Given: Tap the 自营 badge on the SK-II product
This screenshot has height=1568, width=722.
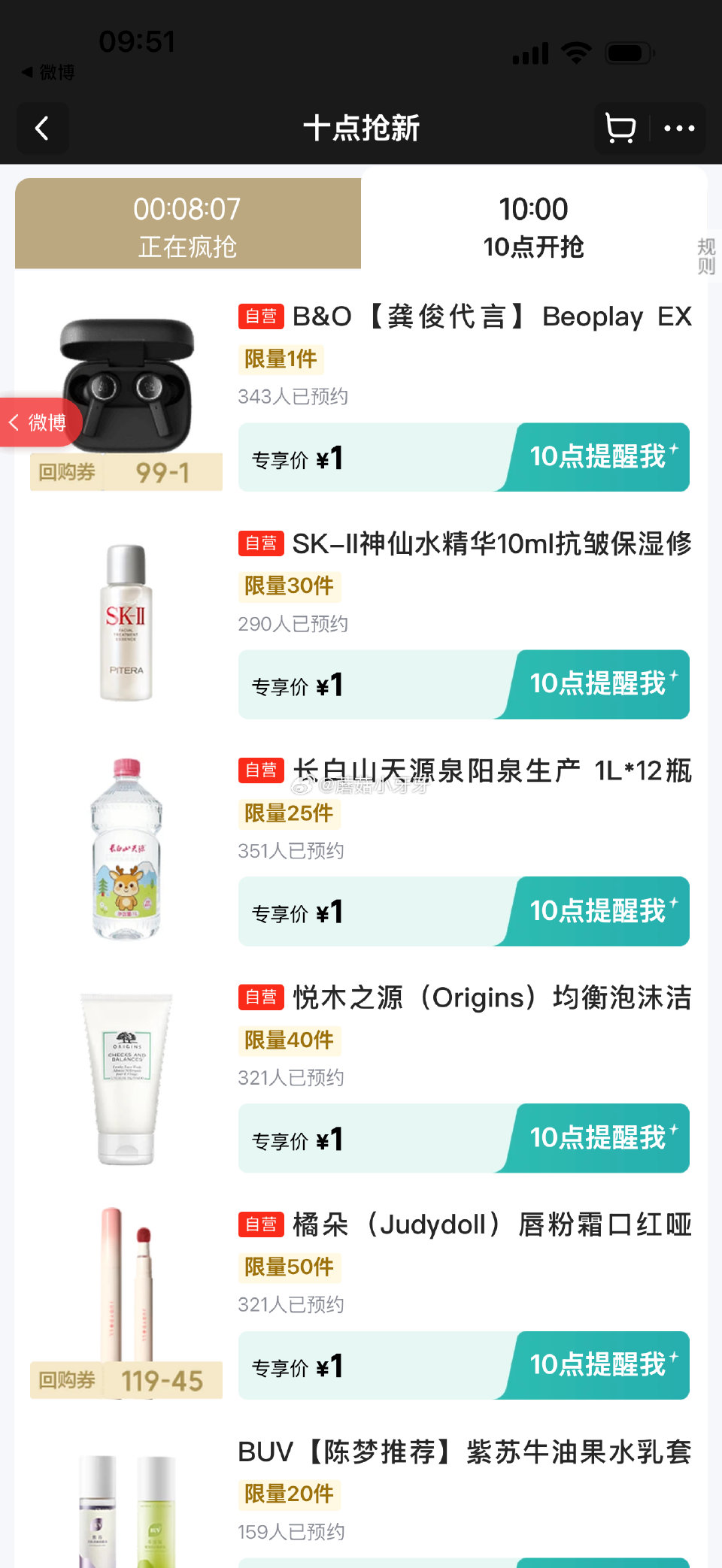Looking at the screenshot, I should (x=260, y=544).
